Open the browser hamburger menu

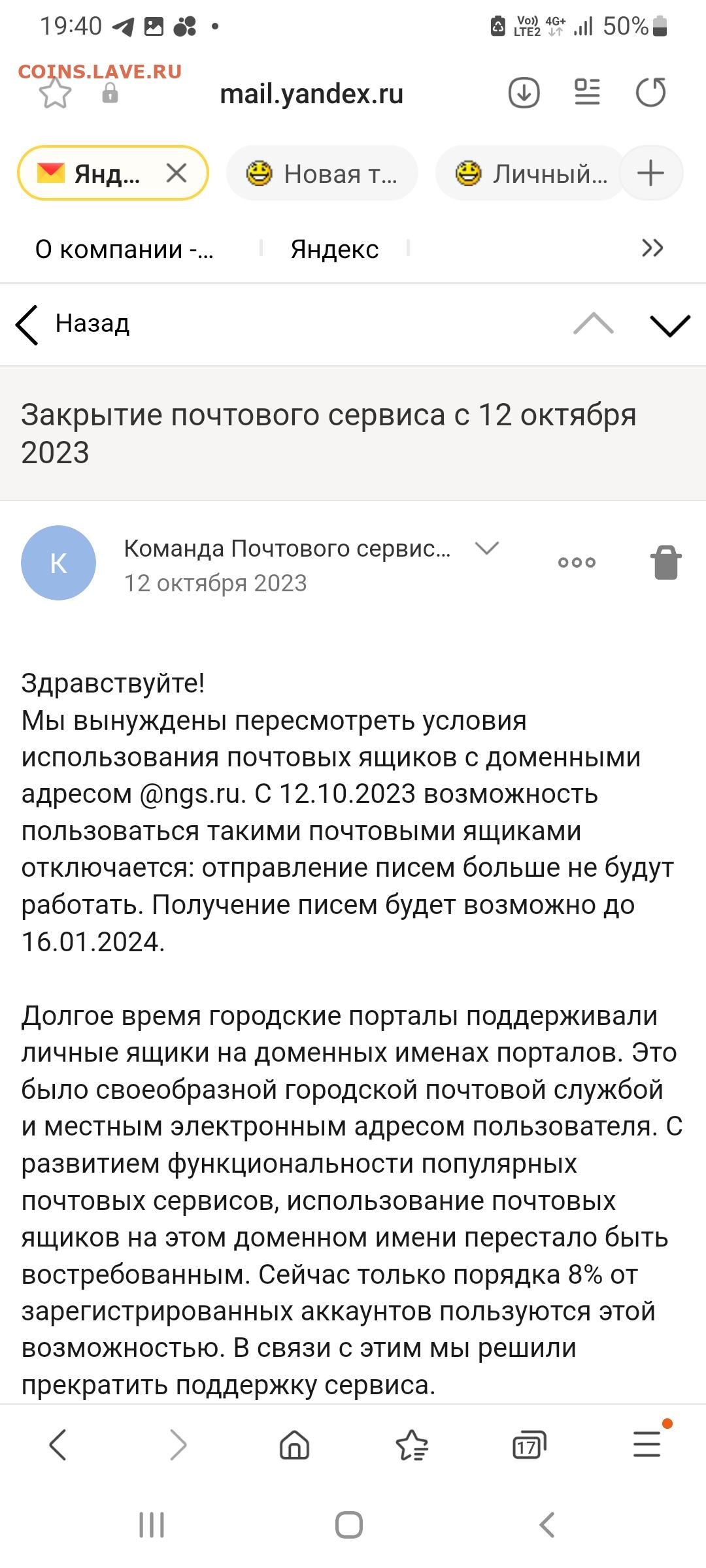pyautogui.click(x=647, y=1444)
